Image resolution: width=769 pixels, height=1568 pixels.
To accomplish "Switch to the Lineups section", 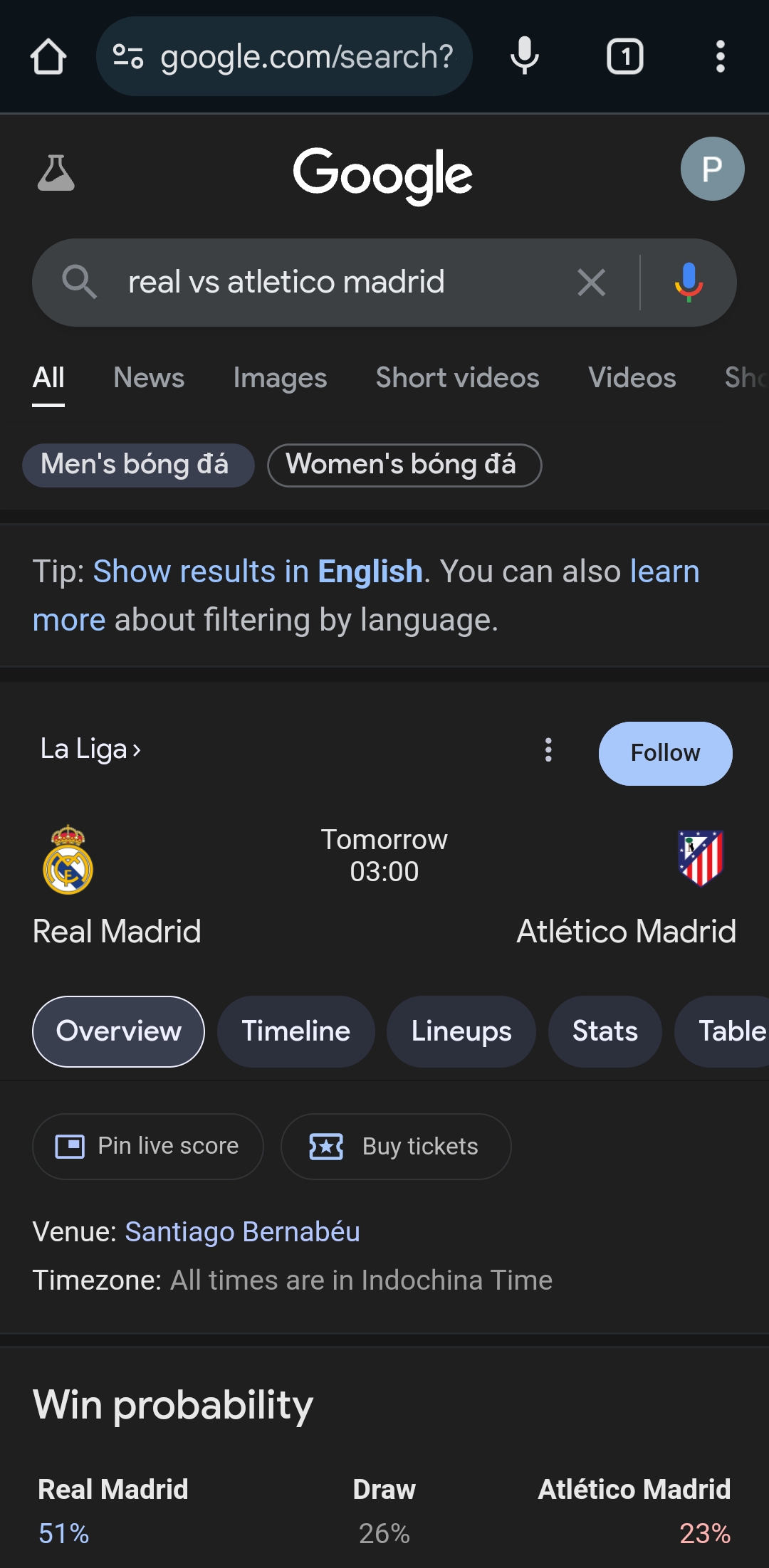I will tap(461, 1031).
